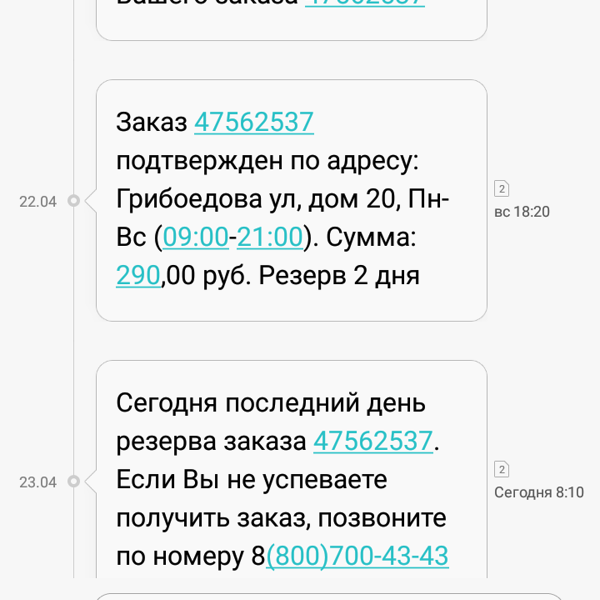Screen dimensions: 600x600
Task: Call the (800)700-43-43 phone number
Action: click(357, 556)
